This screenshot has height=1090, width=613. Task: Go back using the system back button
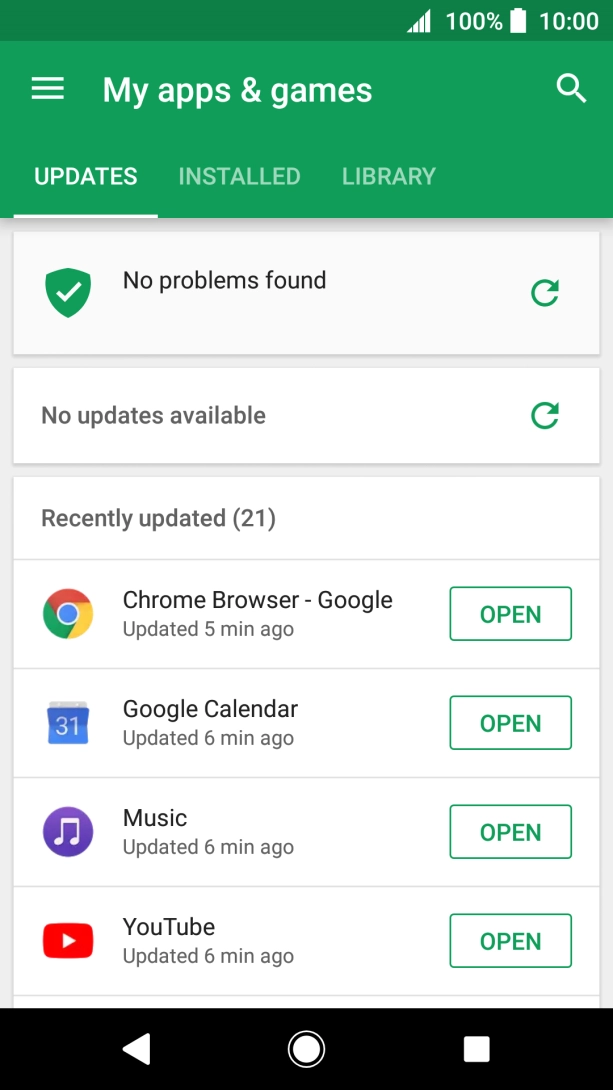[x=136, y=1048]
